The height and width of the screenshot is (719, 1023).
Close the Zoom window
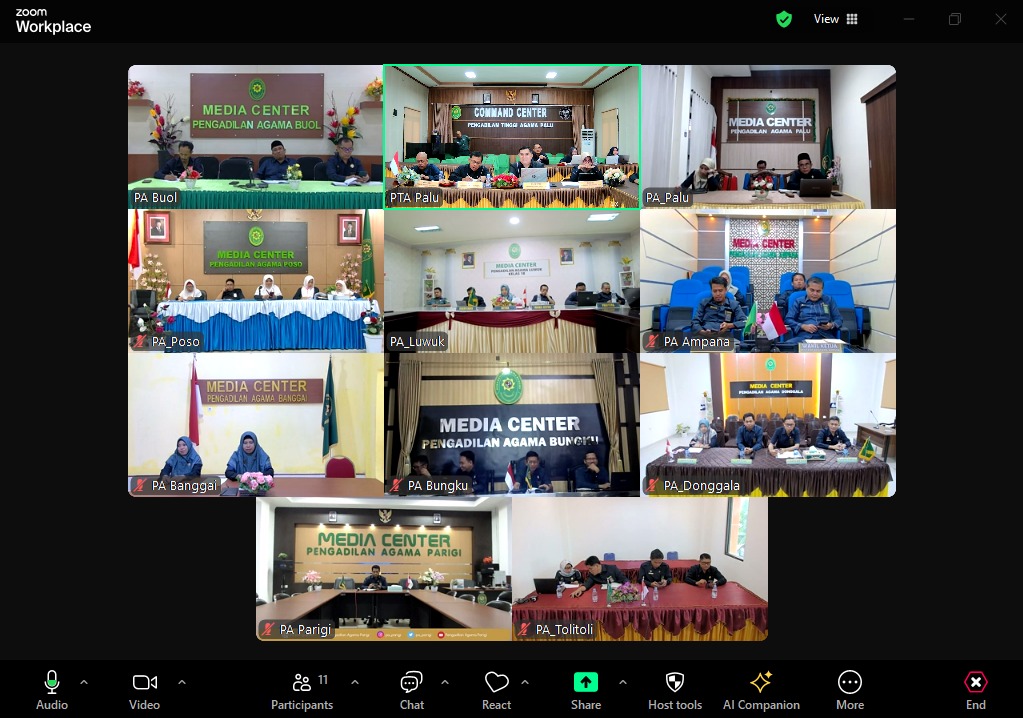point(1000,19)
